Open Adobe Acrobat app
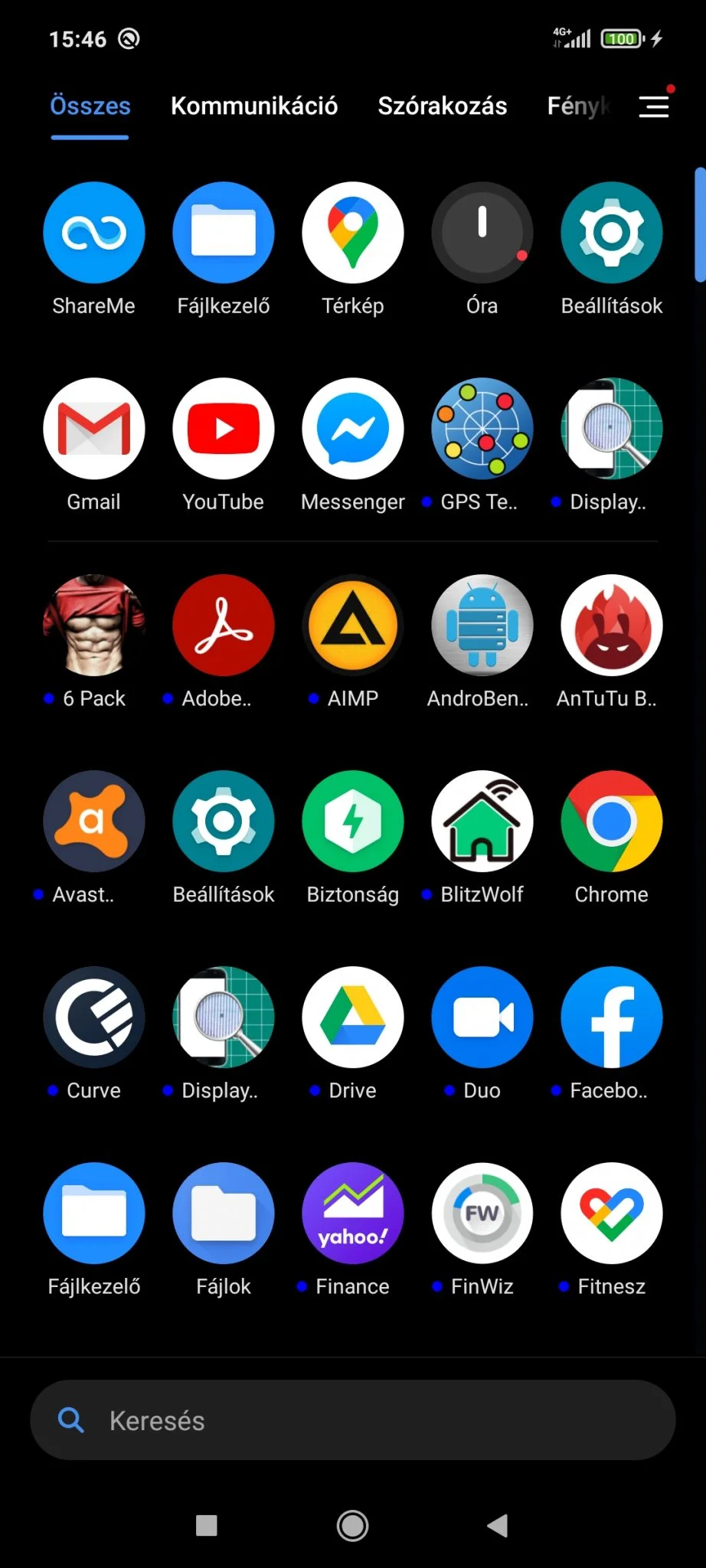Screen dimensions: 706x1568 pos(224,626)
